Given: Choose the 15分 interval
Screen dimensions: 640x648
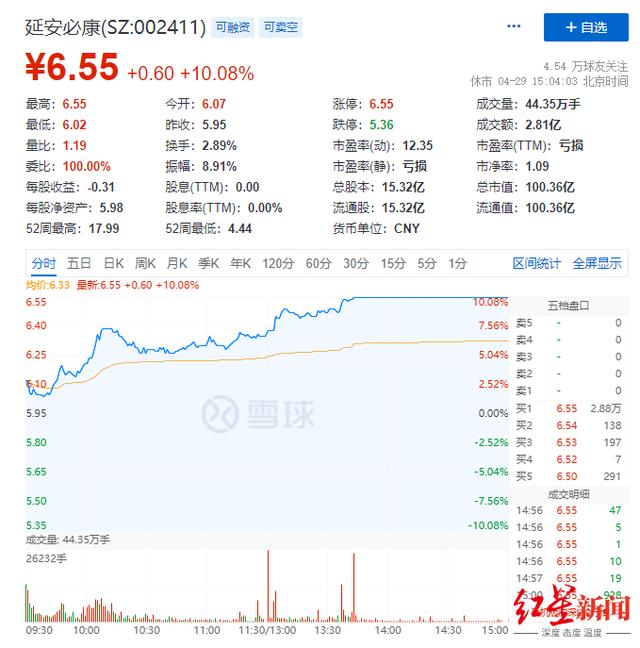Looking at the screenshot, I should tap(393, 263).
